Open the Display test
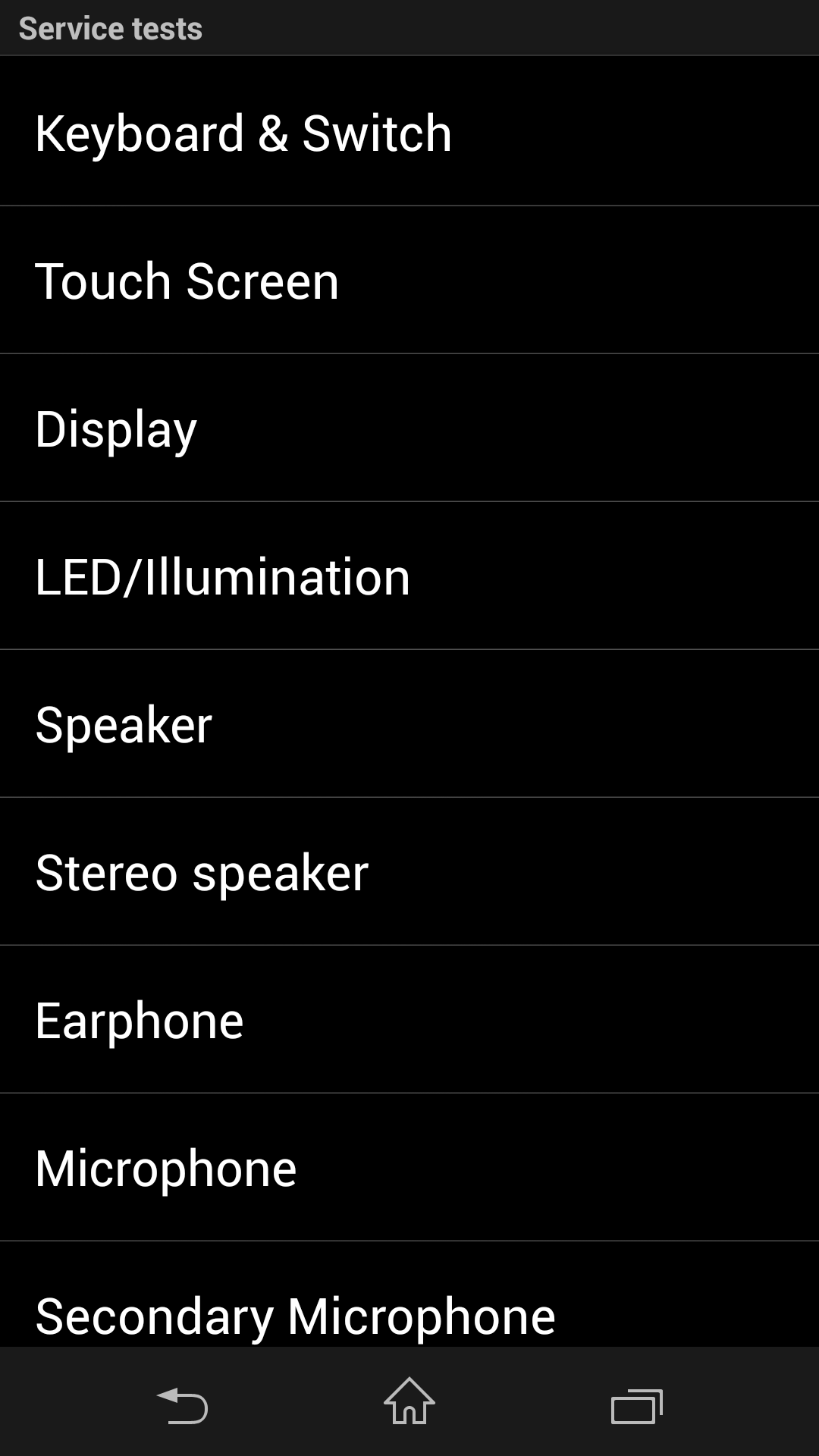 click(409, 428)
